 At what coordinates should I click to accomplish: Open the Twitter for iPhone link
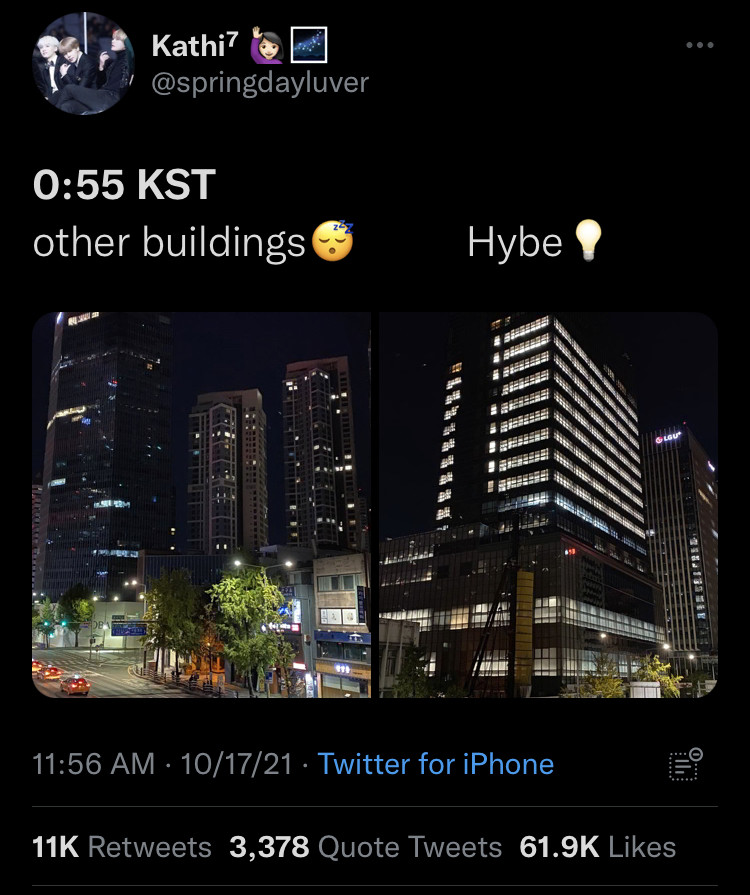[x=436, y=764]
